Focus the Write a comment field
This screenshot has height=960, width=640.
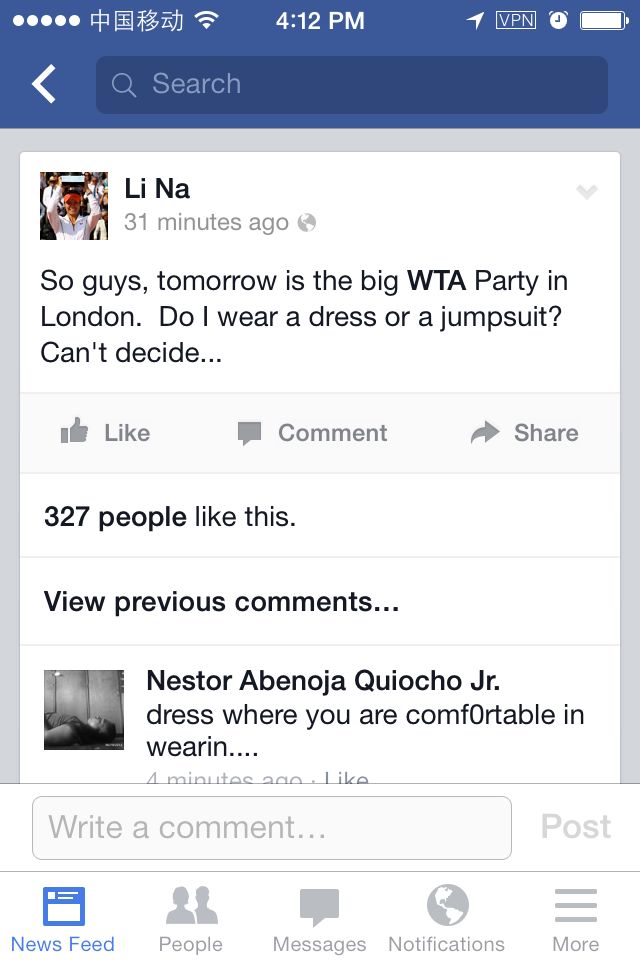tap(272, 828)
